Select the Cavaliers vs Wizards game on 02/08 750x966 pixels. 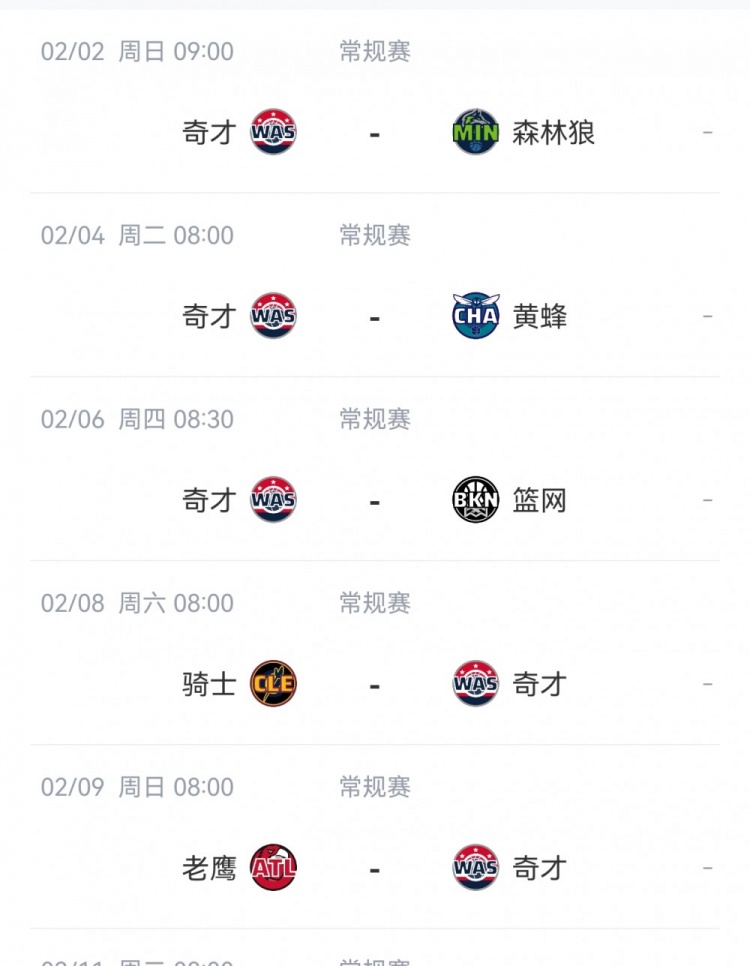coord(375,684)
